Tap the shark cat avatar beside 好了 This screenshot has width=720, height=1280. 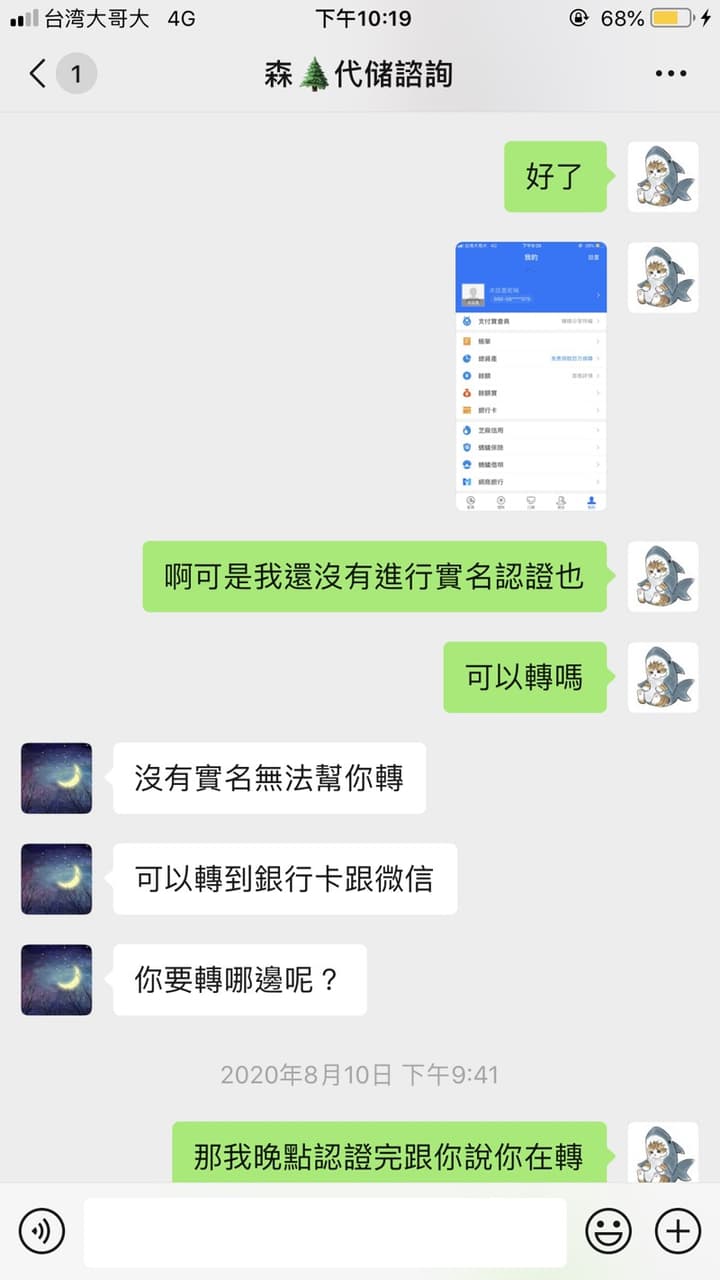(663, 177)
